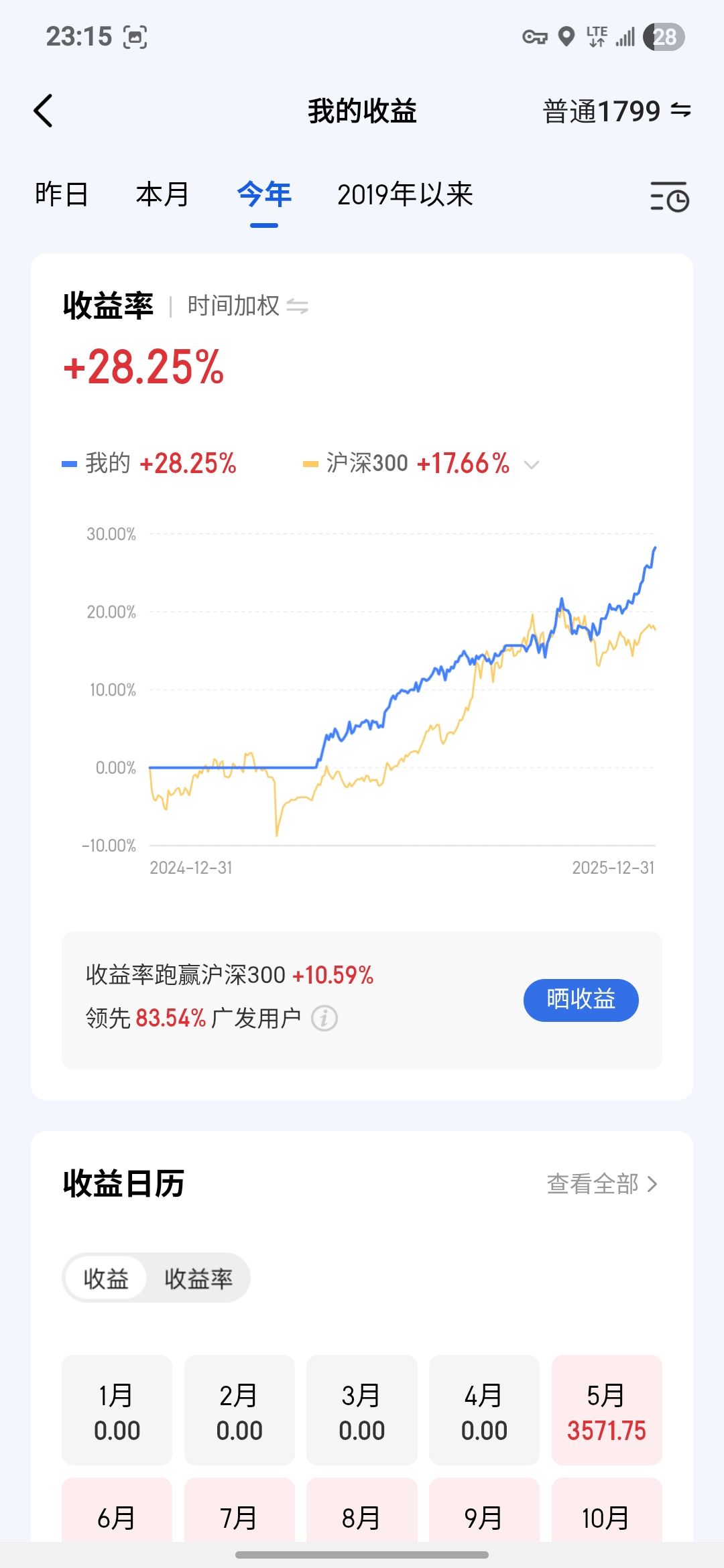The image size is (724, 1568).
Task: Switch to the 2019年以来 tab
Action: point(405,195)
